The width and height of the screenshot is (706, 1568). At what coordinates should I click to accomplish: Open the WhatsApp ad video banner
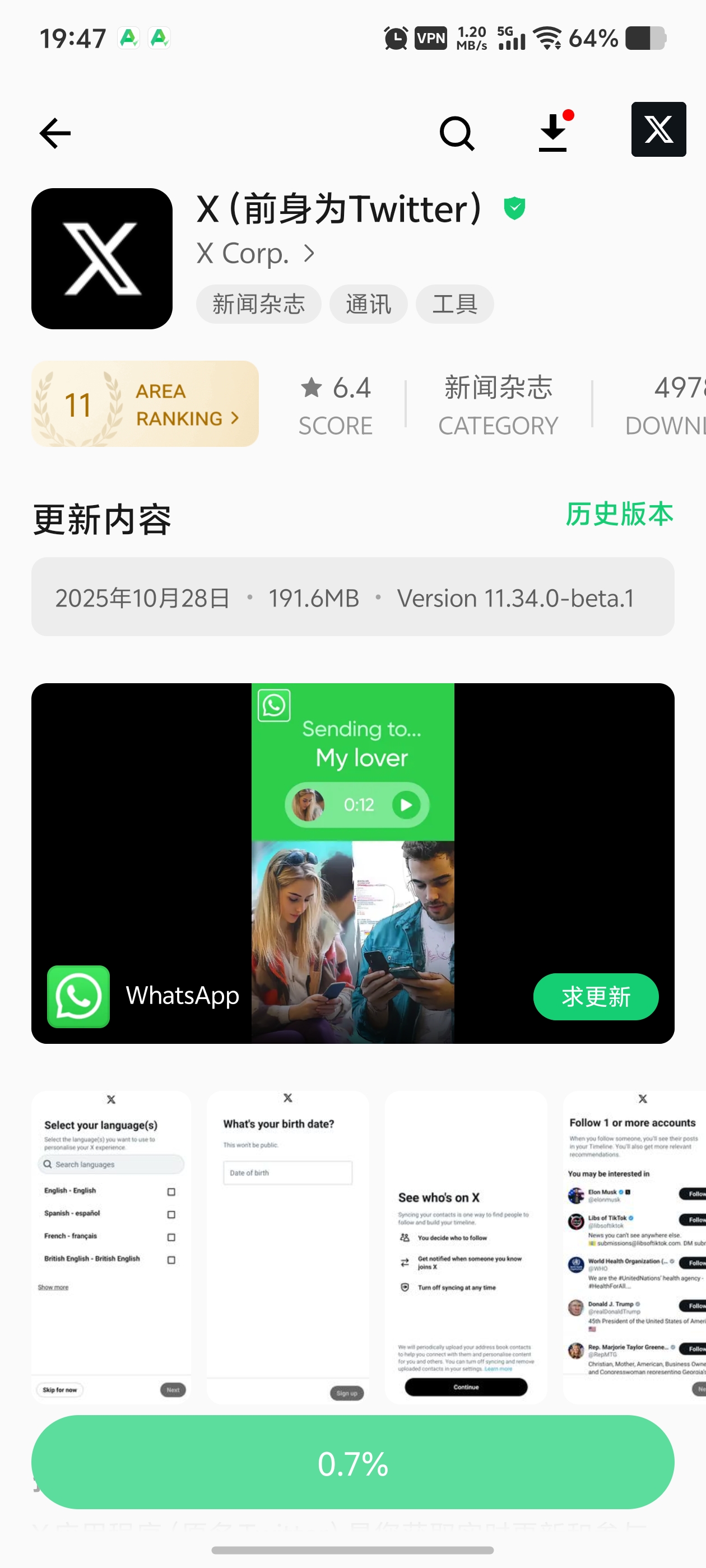tap(352, 852)
